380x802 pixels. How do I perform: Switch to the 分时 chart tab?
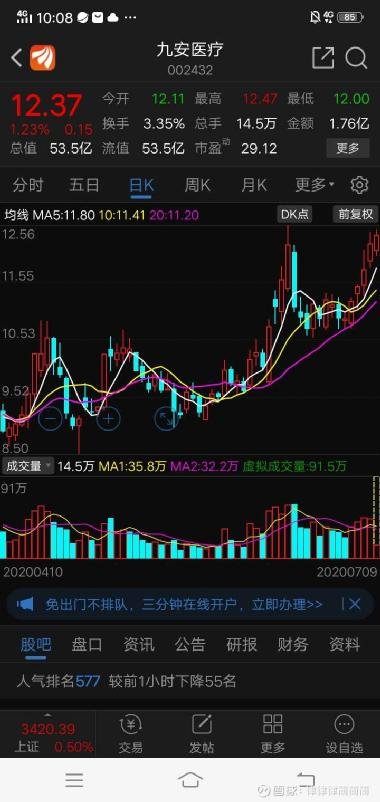point(28,185)
